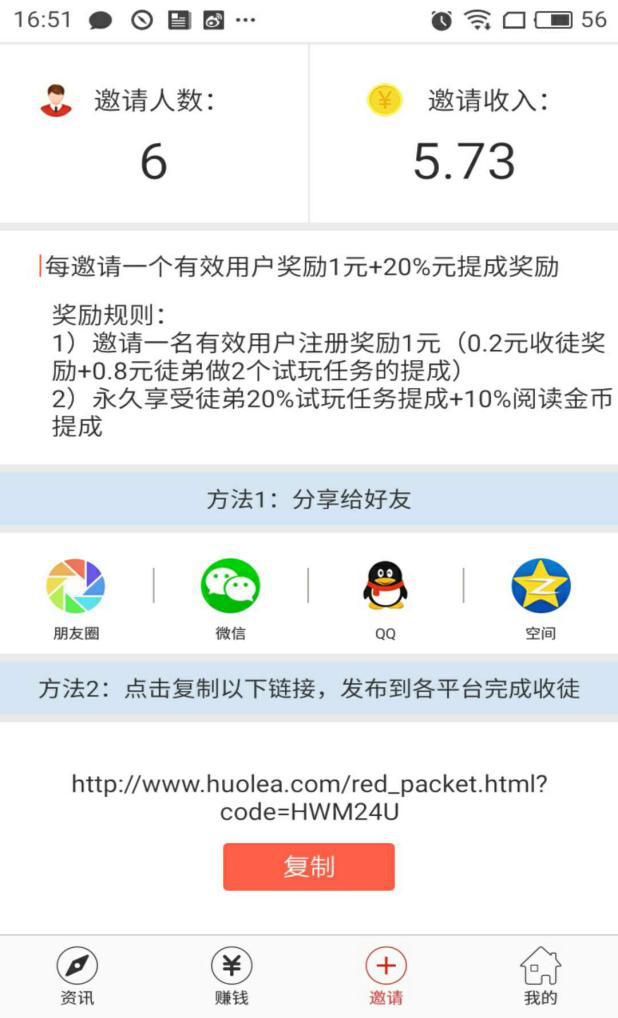The height and width of the screenshot is (1018, 618).
Task: Go to the 我的 profile tab
Action: tap(540, 977)
